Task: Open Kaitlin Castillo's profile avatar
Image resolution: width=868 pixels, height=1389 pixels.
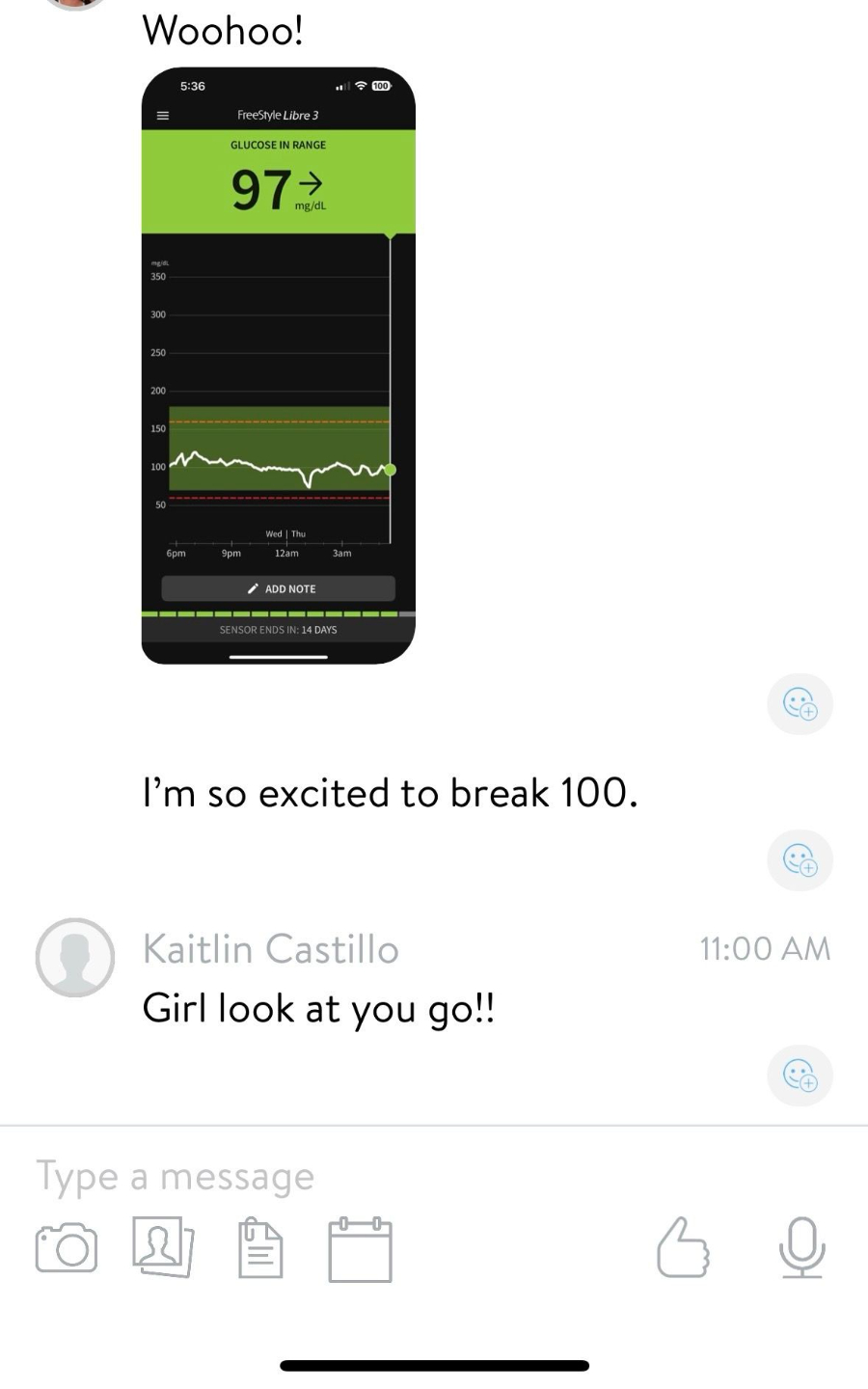Action: [x=75, y=957]
